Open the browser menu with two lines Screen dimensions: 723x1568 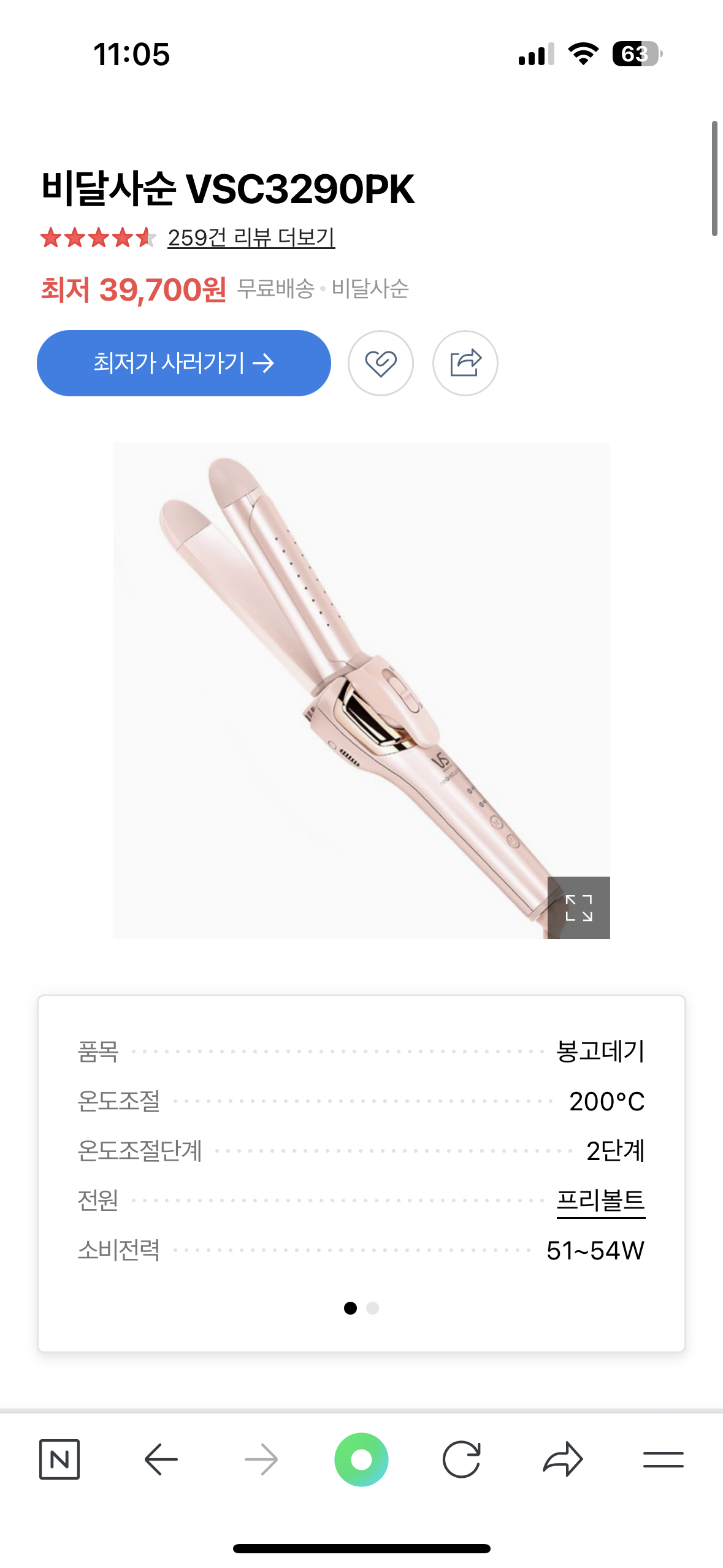tap(663, 1459)
